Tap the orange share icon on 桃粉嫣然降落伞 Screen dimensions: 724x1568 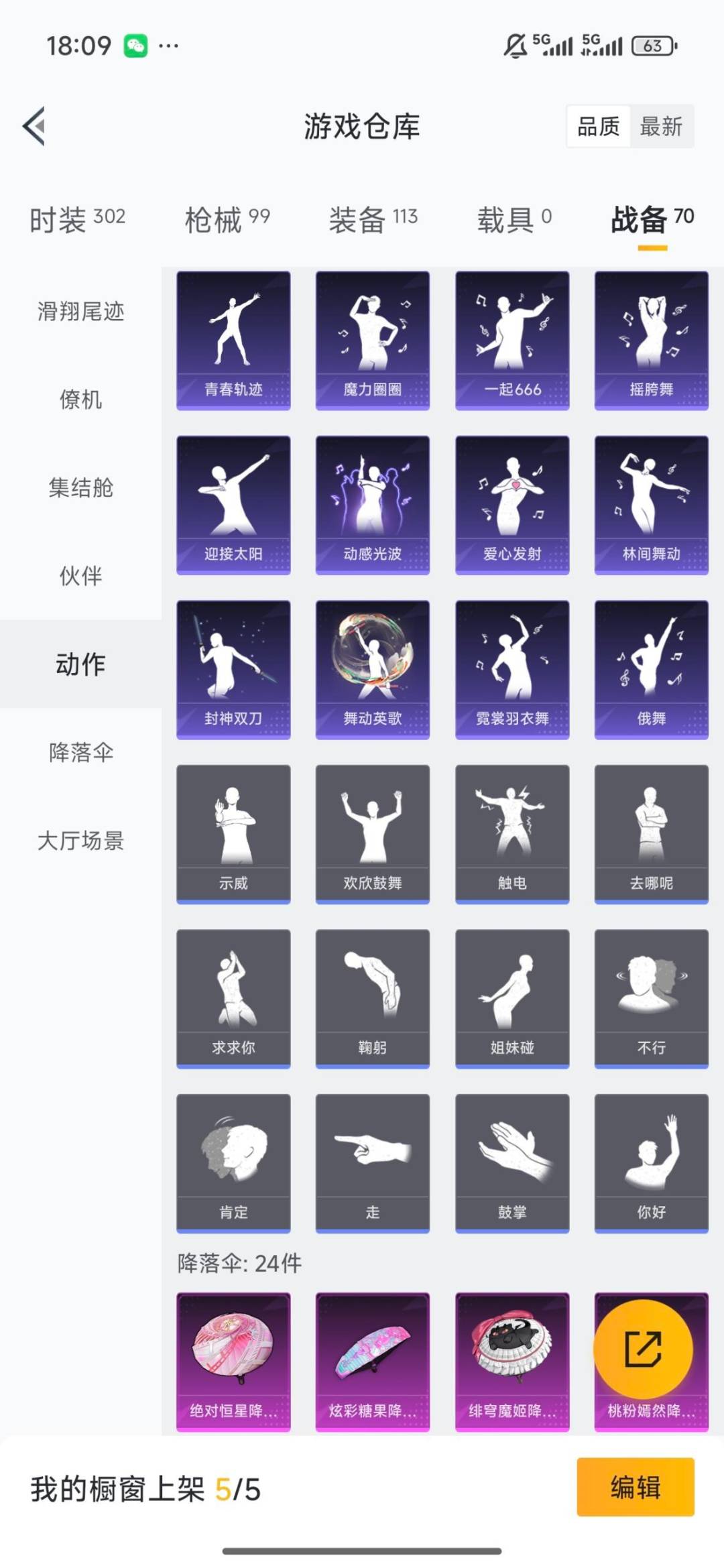click(x=651, y=1347)
